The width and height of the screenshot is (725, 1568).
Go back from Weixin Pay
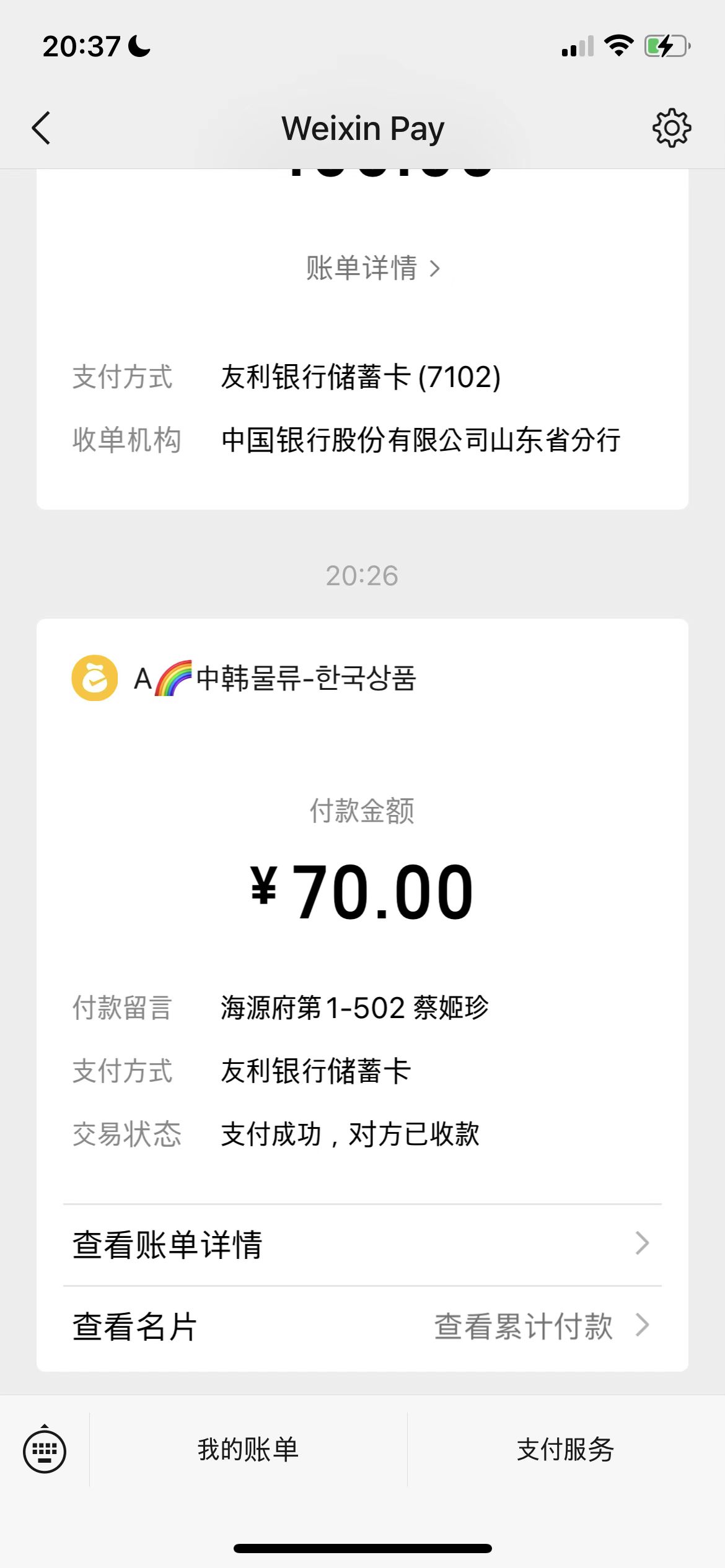pos(41,128)
